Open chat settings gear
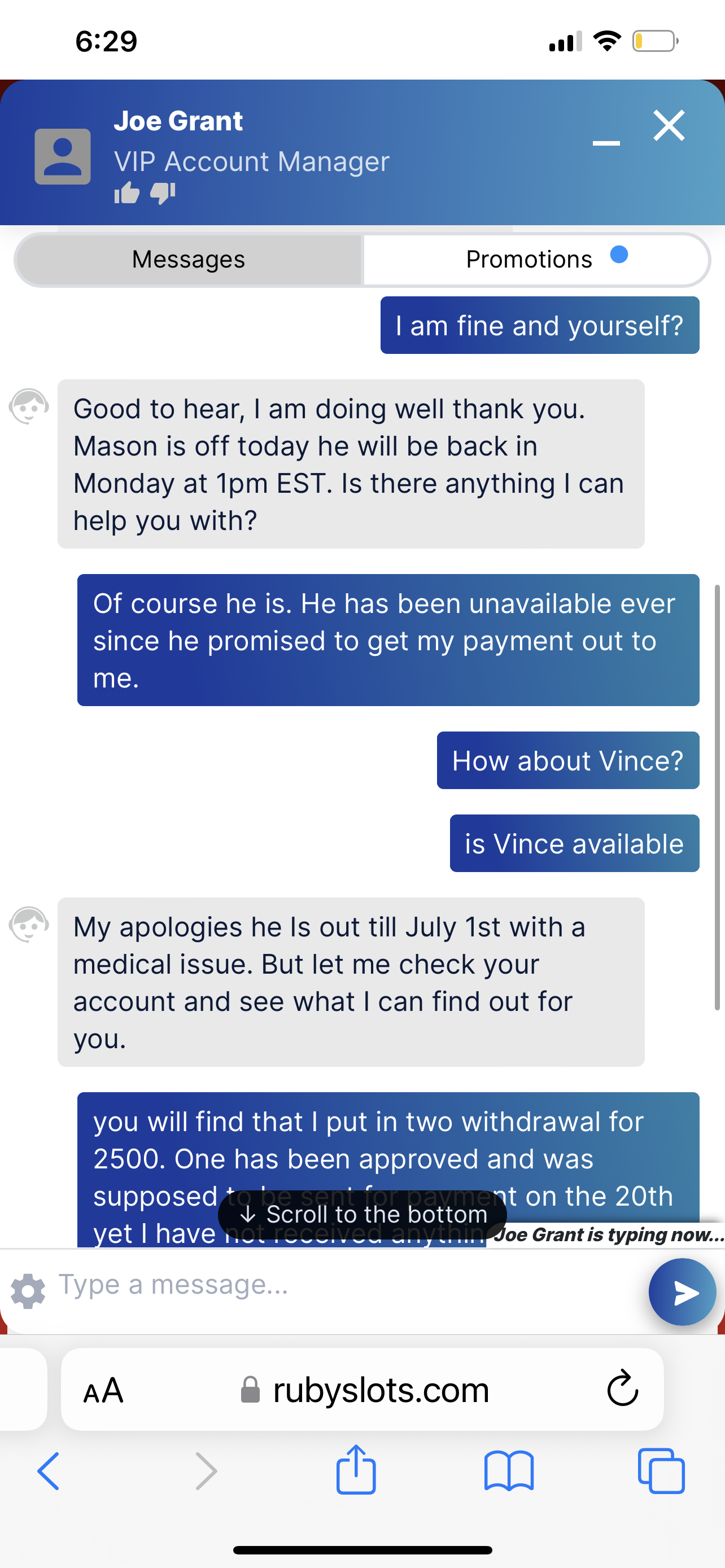 [28, 1290]
